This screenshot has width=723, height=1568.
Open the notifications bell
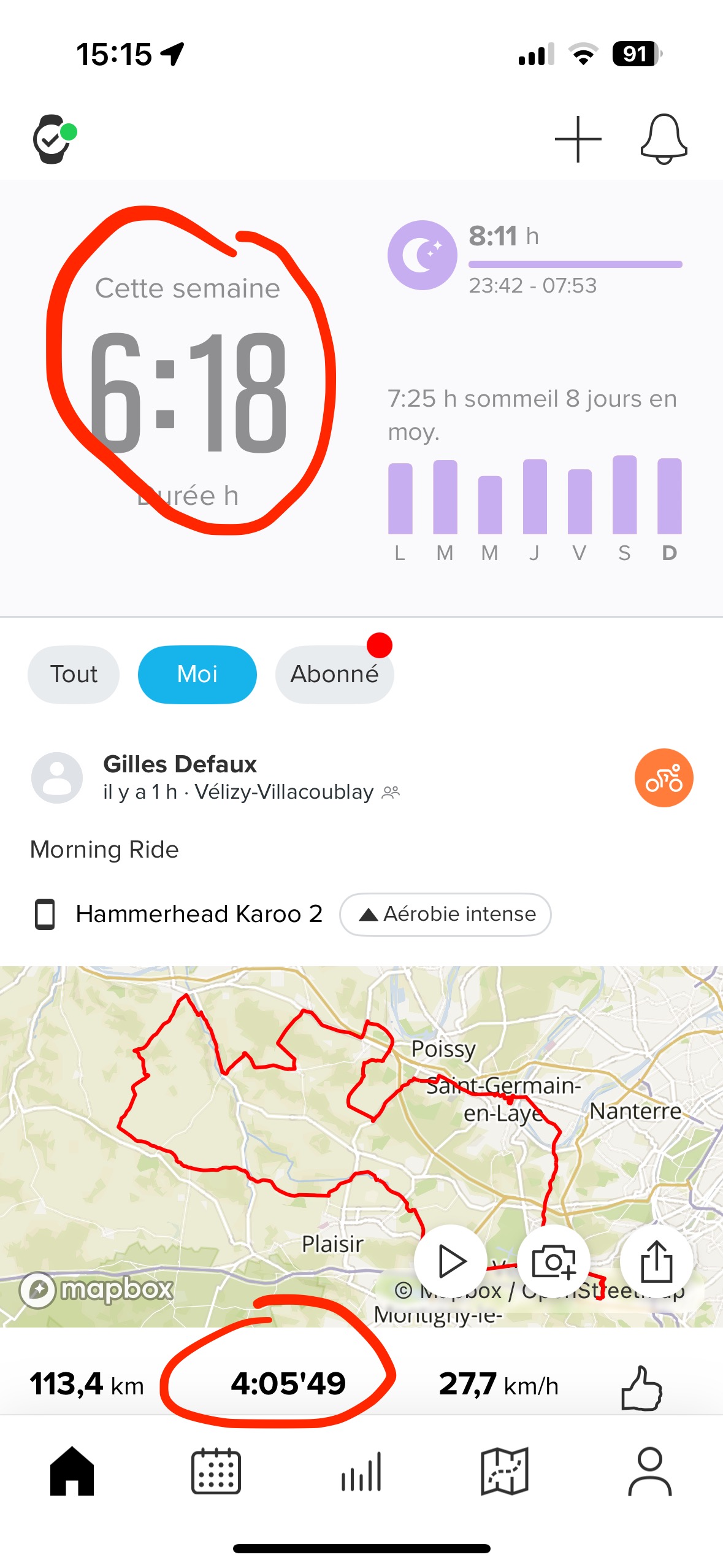tap(664, 139)
